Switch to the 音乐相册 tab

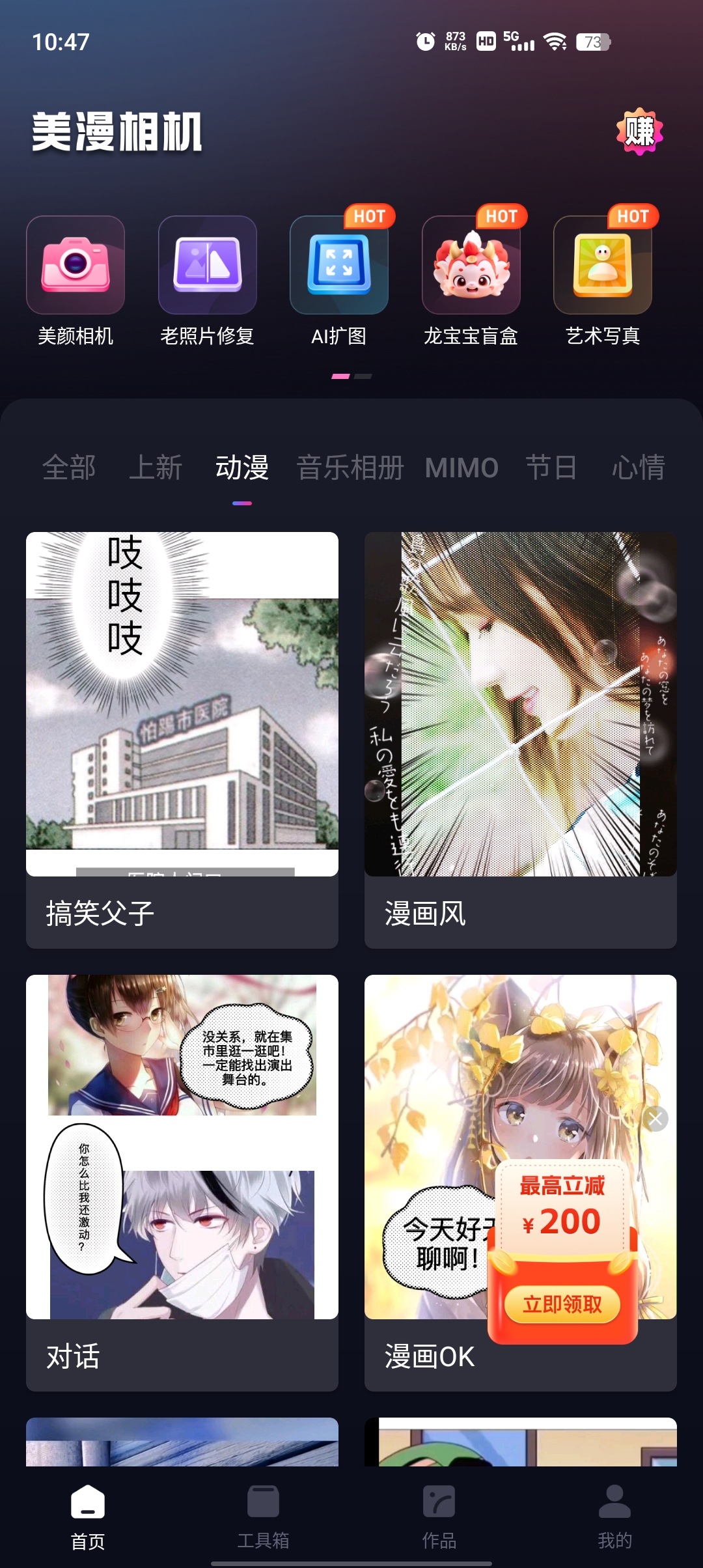click(x=350, y=468)
